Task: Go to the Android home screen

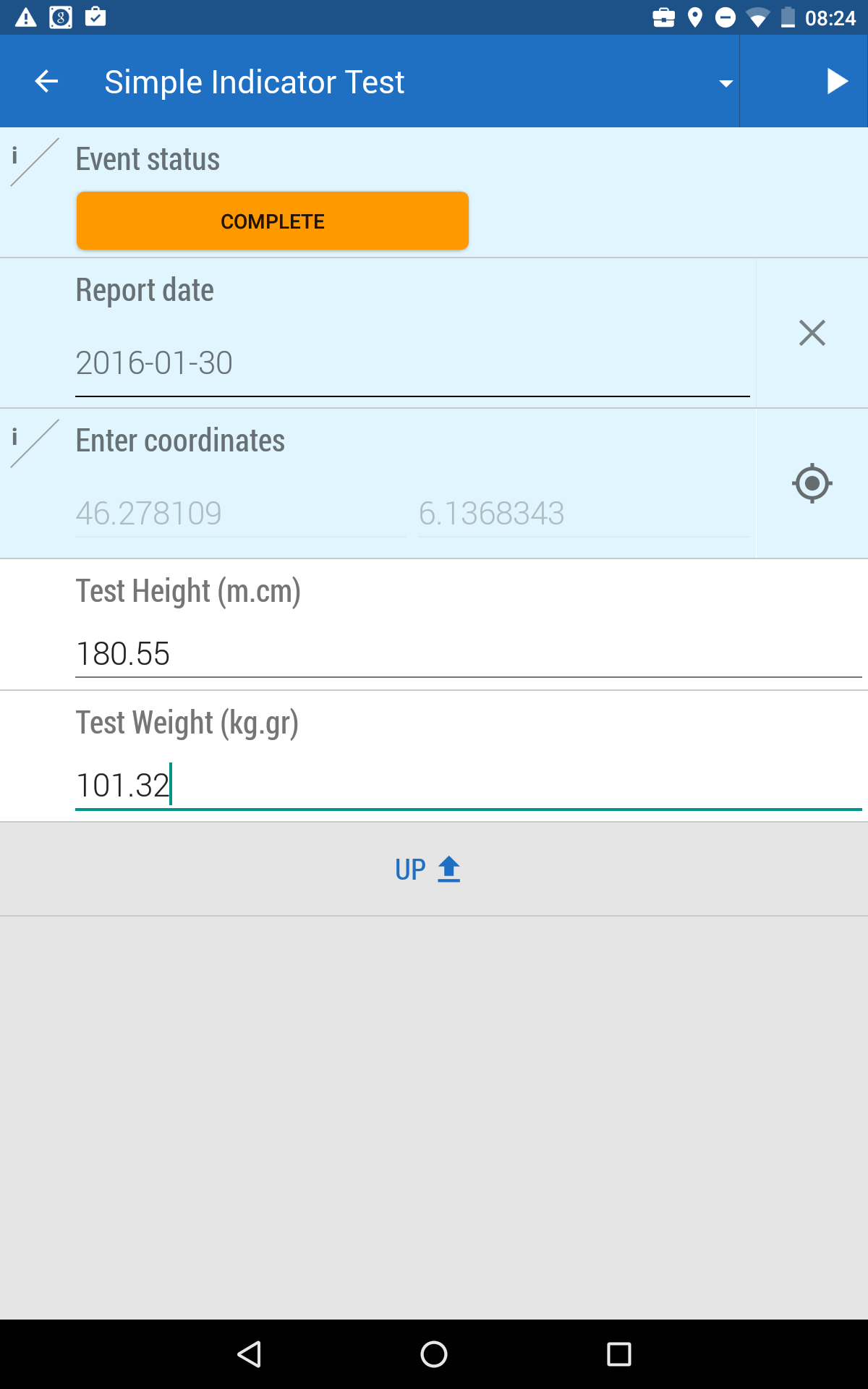Action: (x=434, y=1354)
